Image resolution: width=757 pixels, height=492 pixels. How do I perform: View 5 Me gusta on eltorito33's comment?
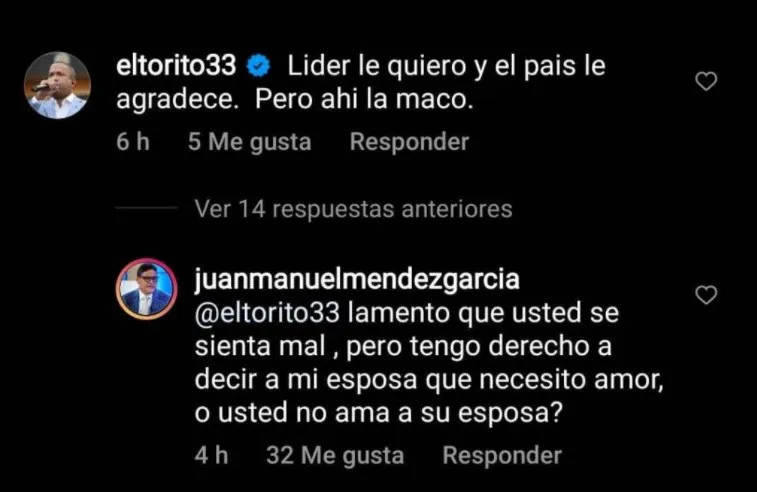click(x=249, y=142)
